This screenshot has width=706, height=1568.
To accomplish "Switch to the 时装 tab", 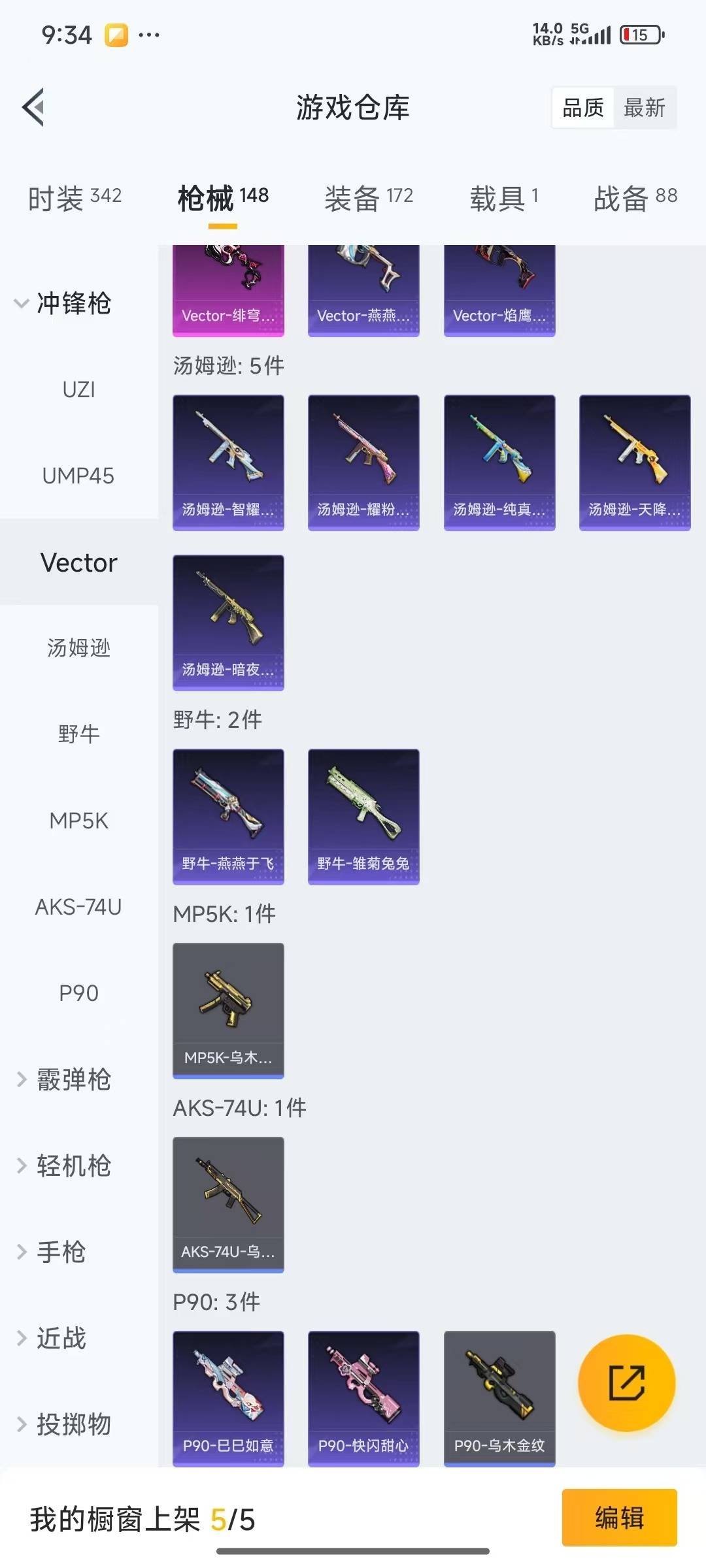I will pyautogui.click(x=75, y=198).
